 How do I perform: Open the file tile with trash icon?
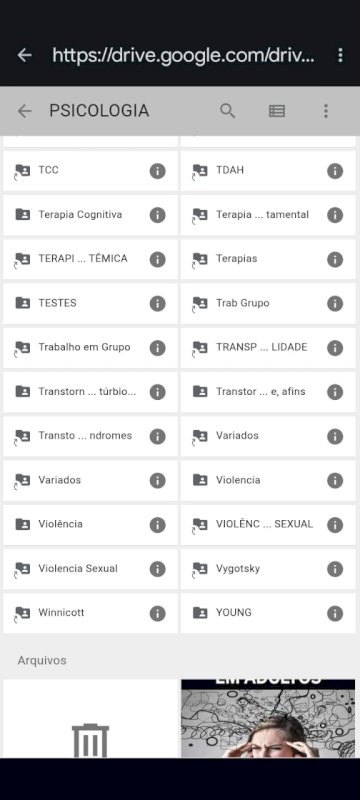[x=90, y=718]
